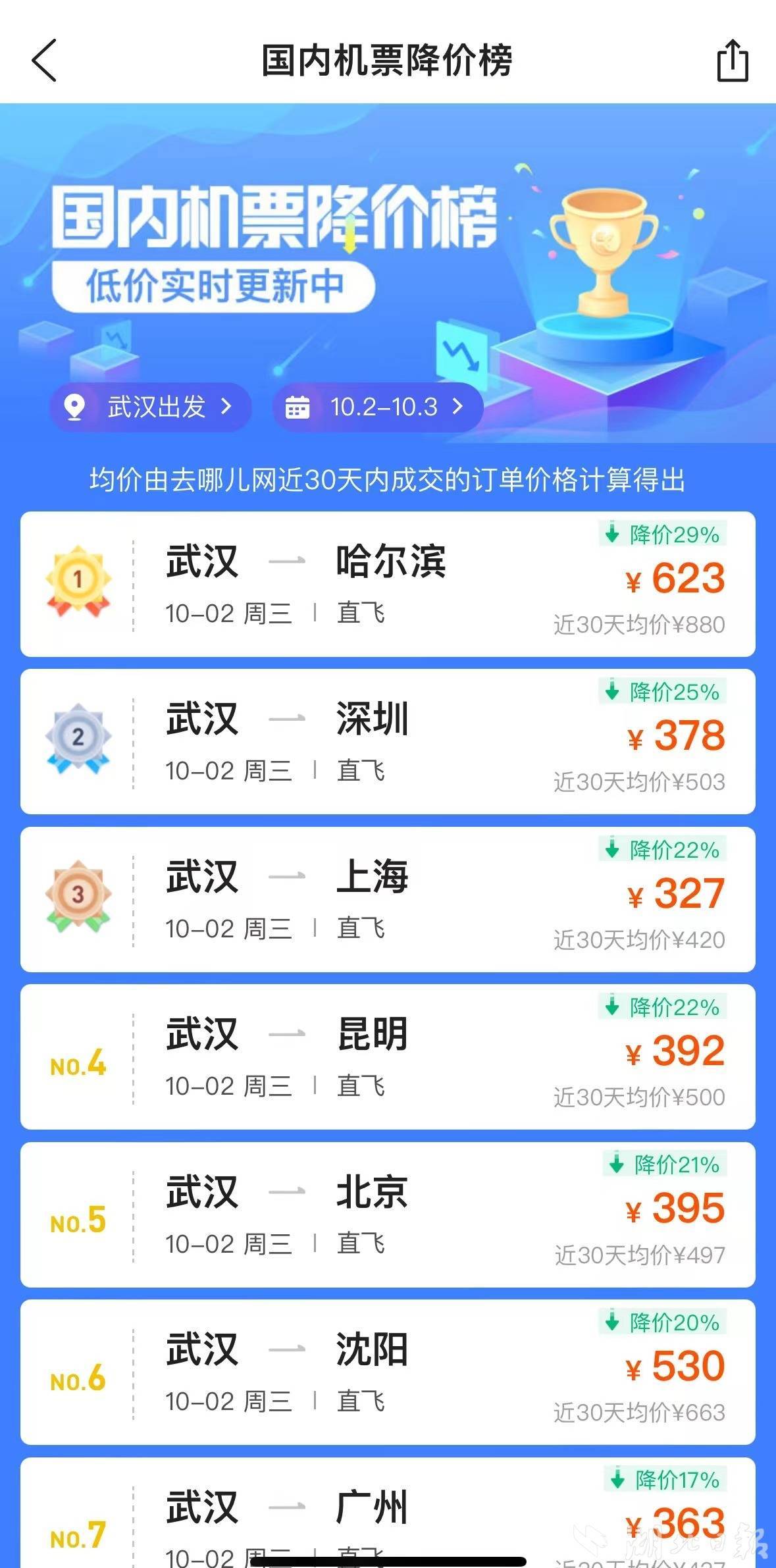
Task: Open the 10.2–10.3 date picker
Action: [x=378, y=407]
